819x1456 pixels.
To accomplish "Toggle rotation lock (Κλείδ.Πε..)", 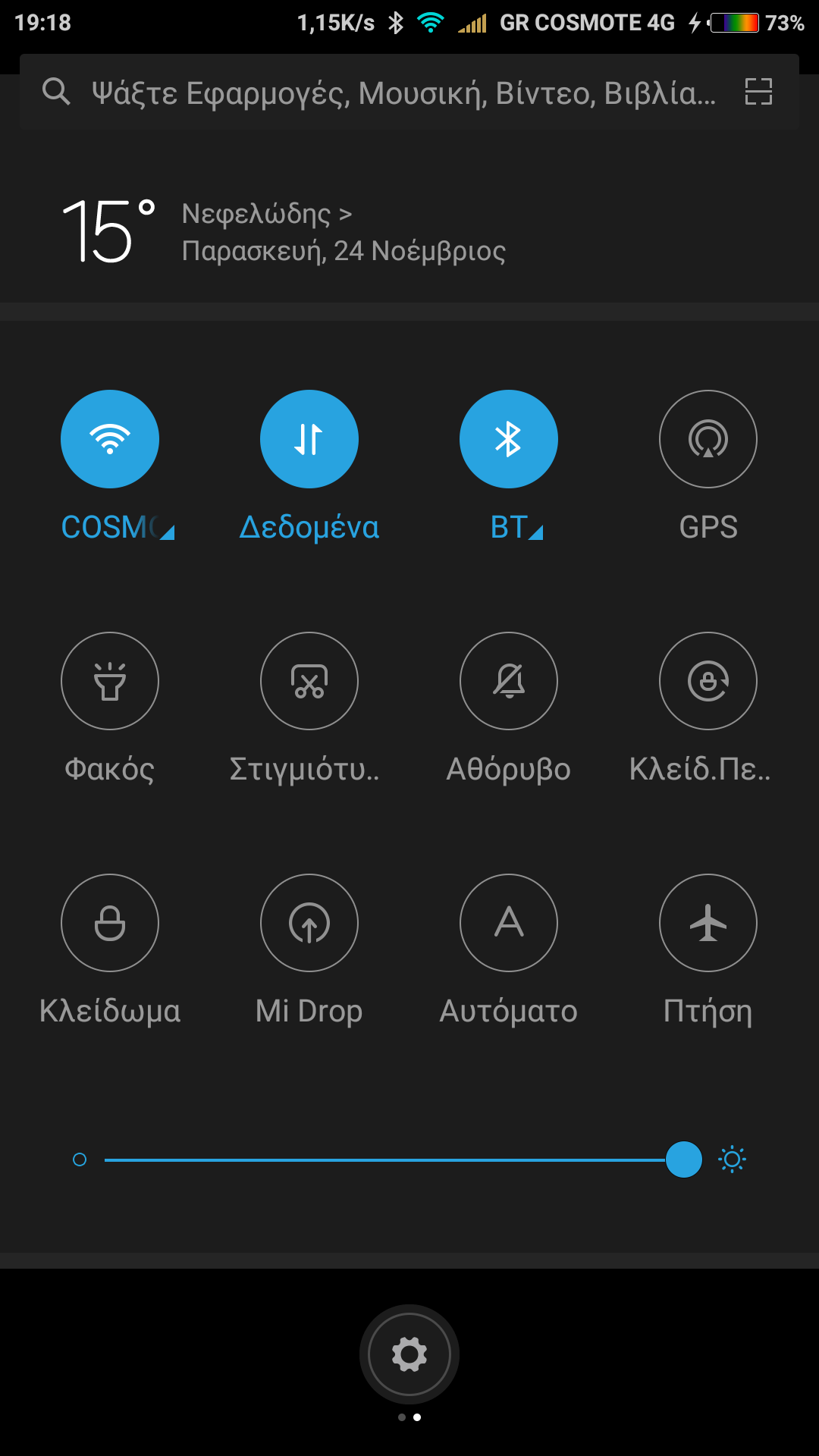I will coord(708,681).
